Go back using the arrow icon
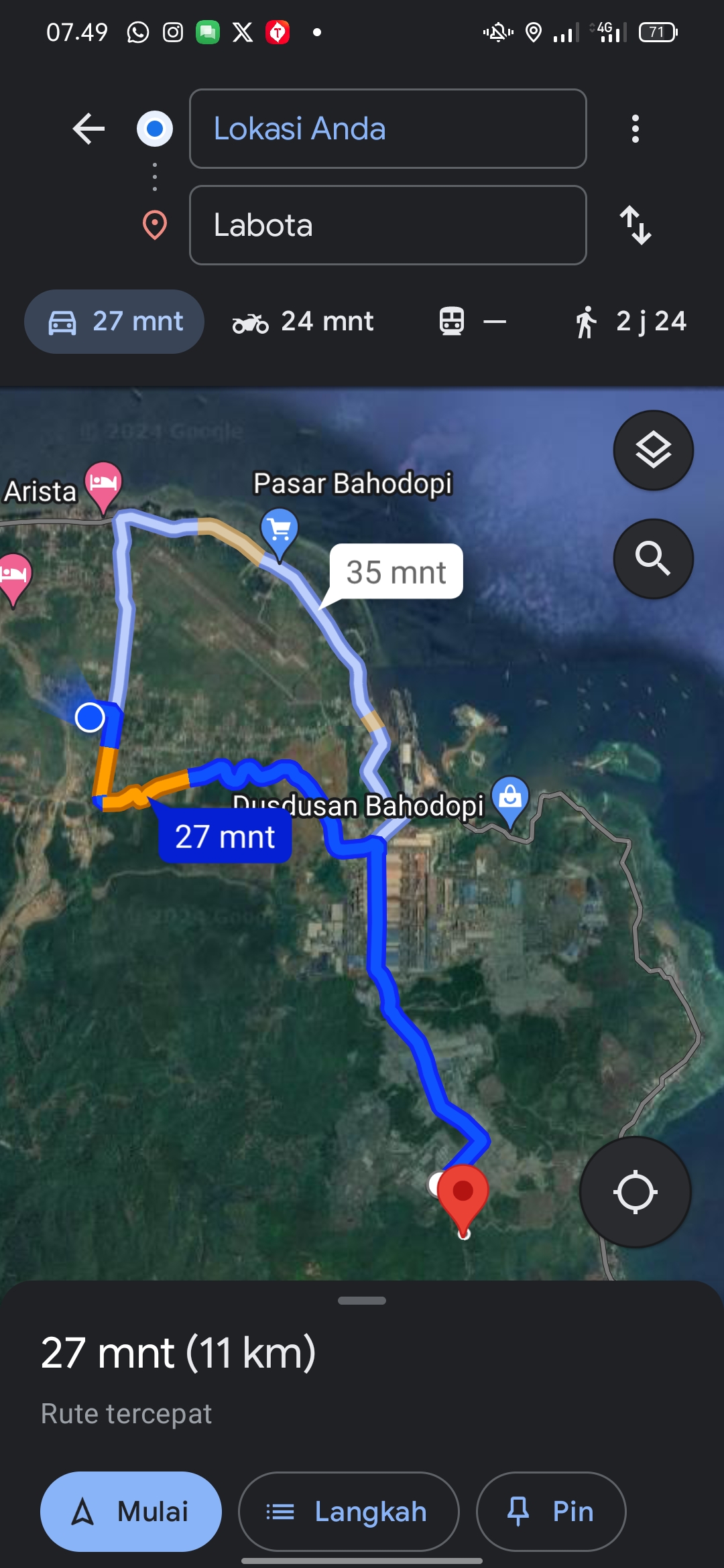 88,129
